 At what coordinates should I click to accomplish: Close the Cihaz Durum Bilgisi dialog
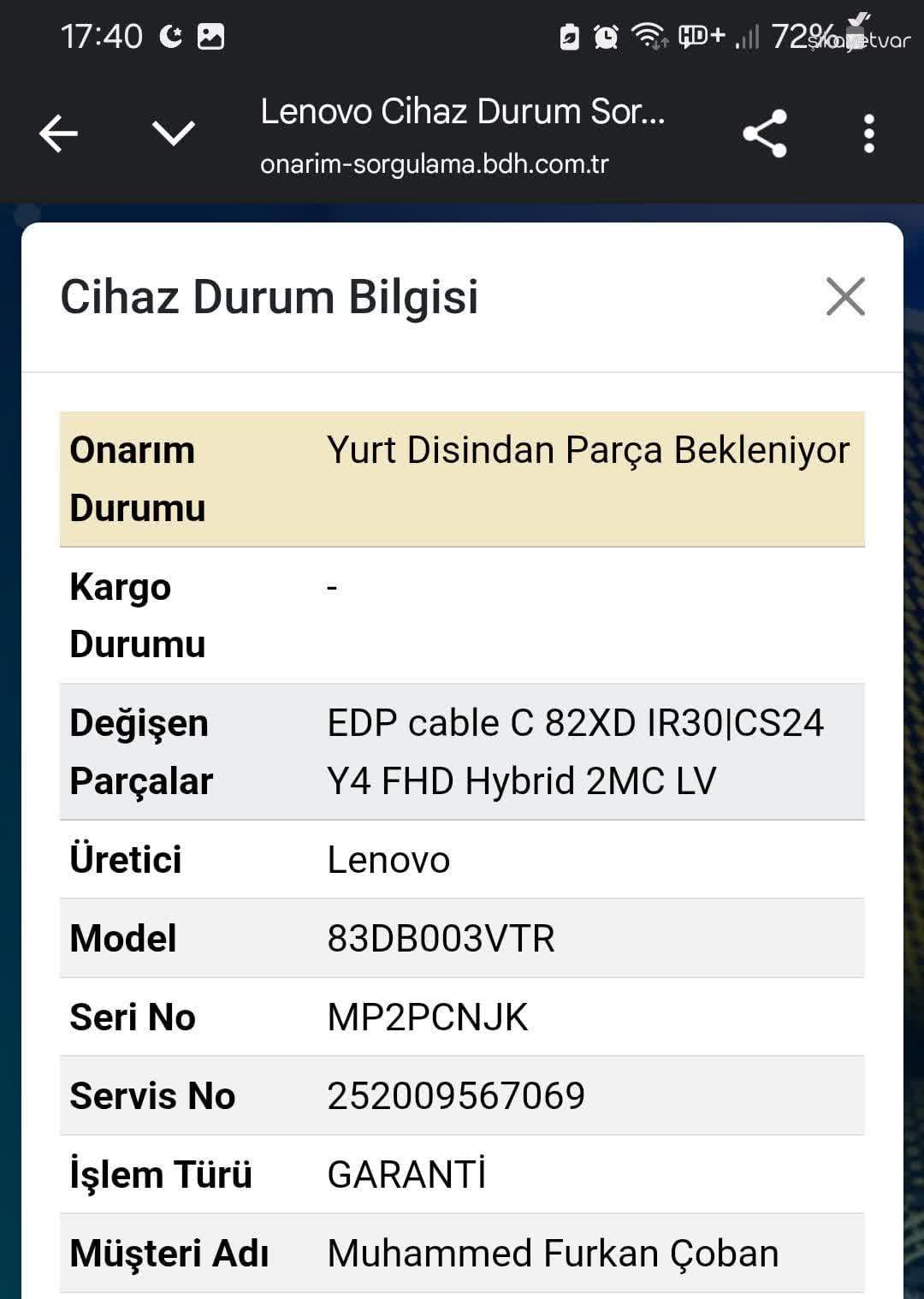[x=845, y=297]
